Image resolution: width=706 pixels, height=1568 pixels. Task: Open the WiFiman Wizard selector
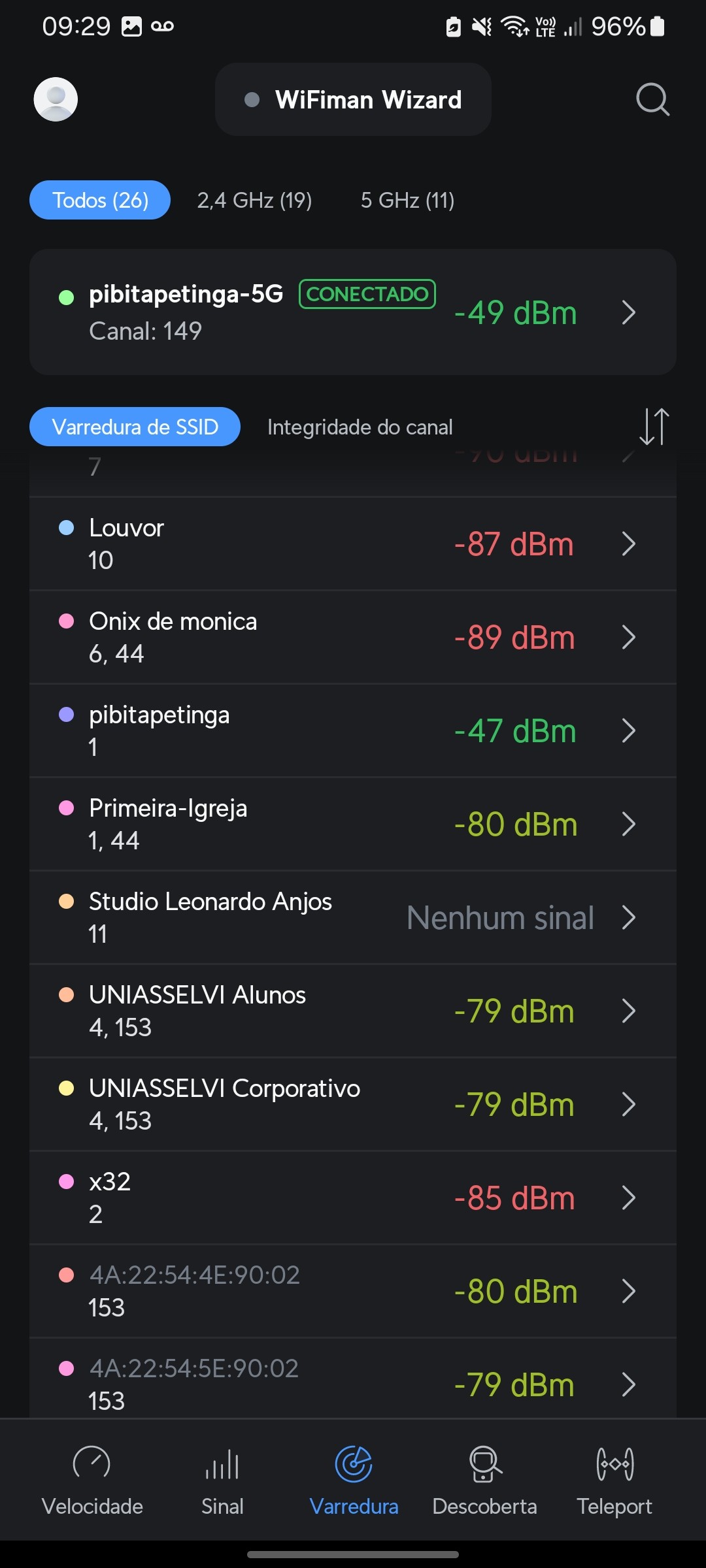[353, 99]
